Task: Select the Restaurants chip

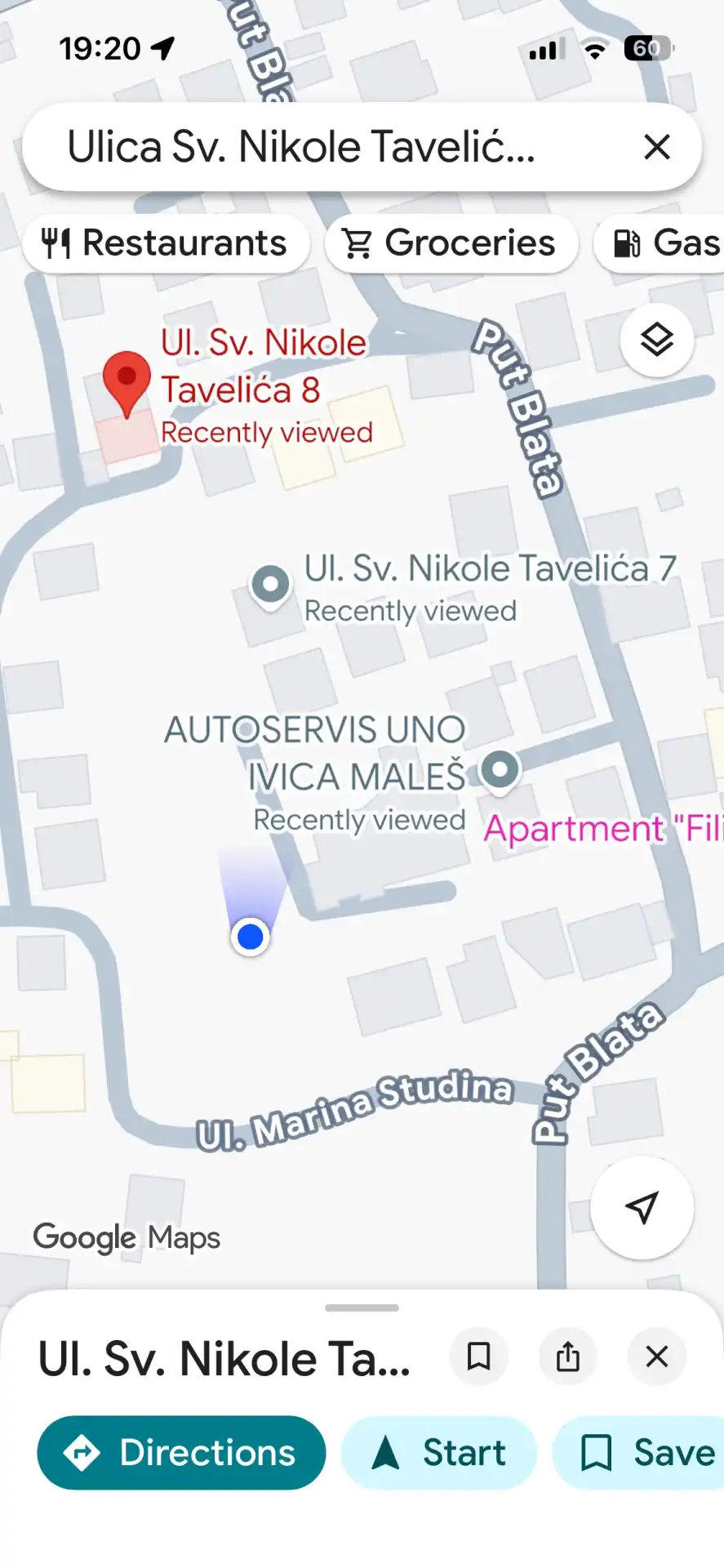Action: (x=166, y=243)
